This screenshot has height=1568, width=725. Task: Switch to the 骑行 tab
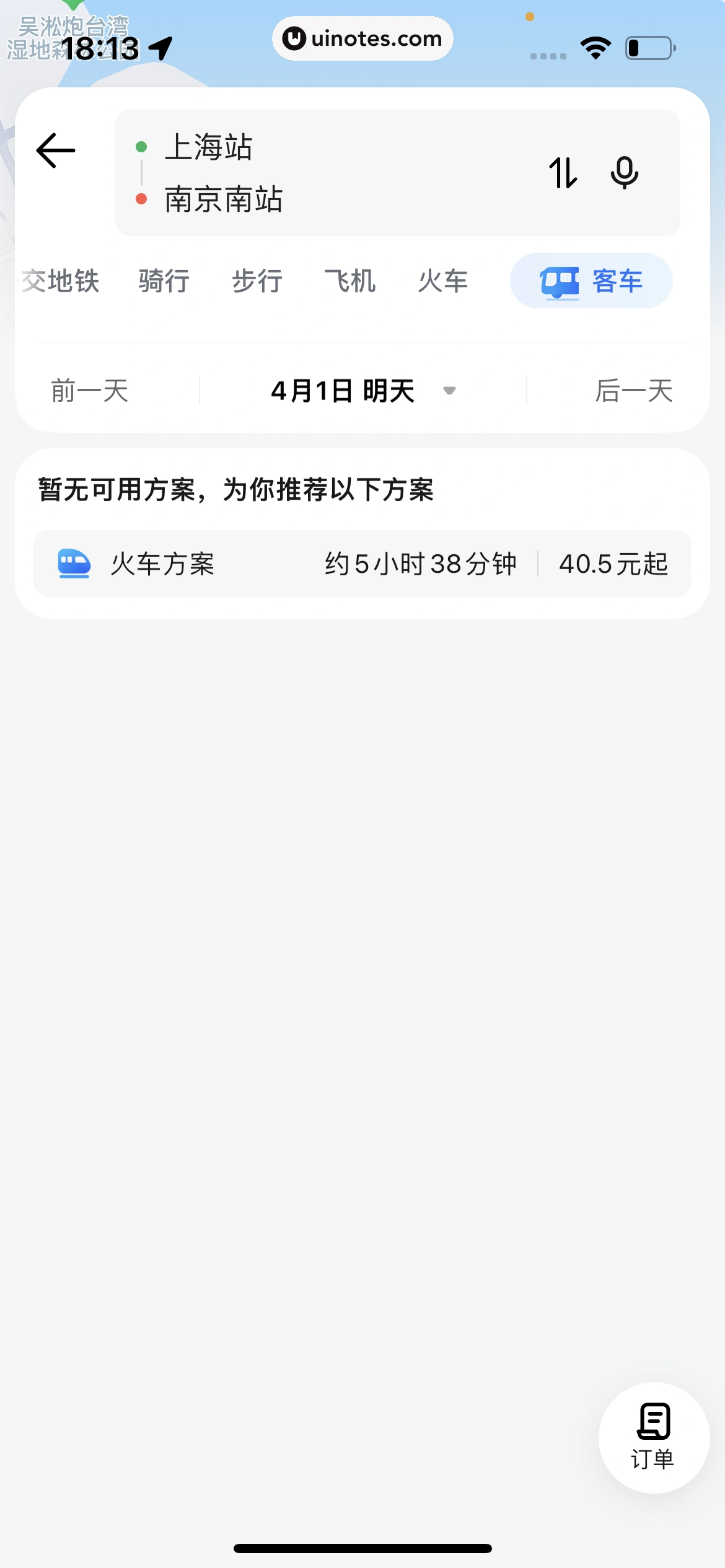click(x=164, y=281)
